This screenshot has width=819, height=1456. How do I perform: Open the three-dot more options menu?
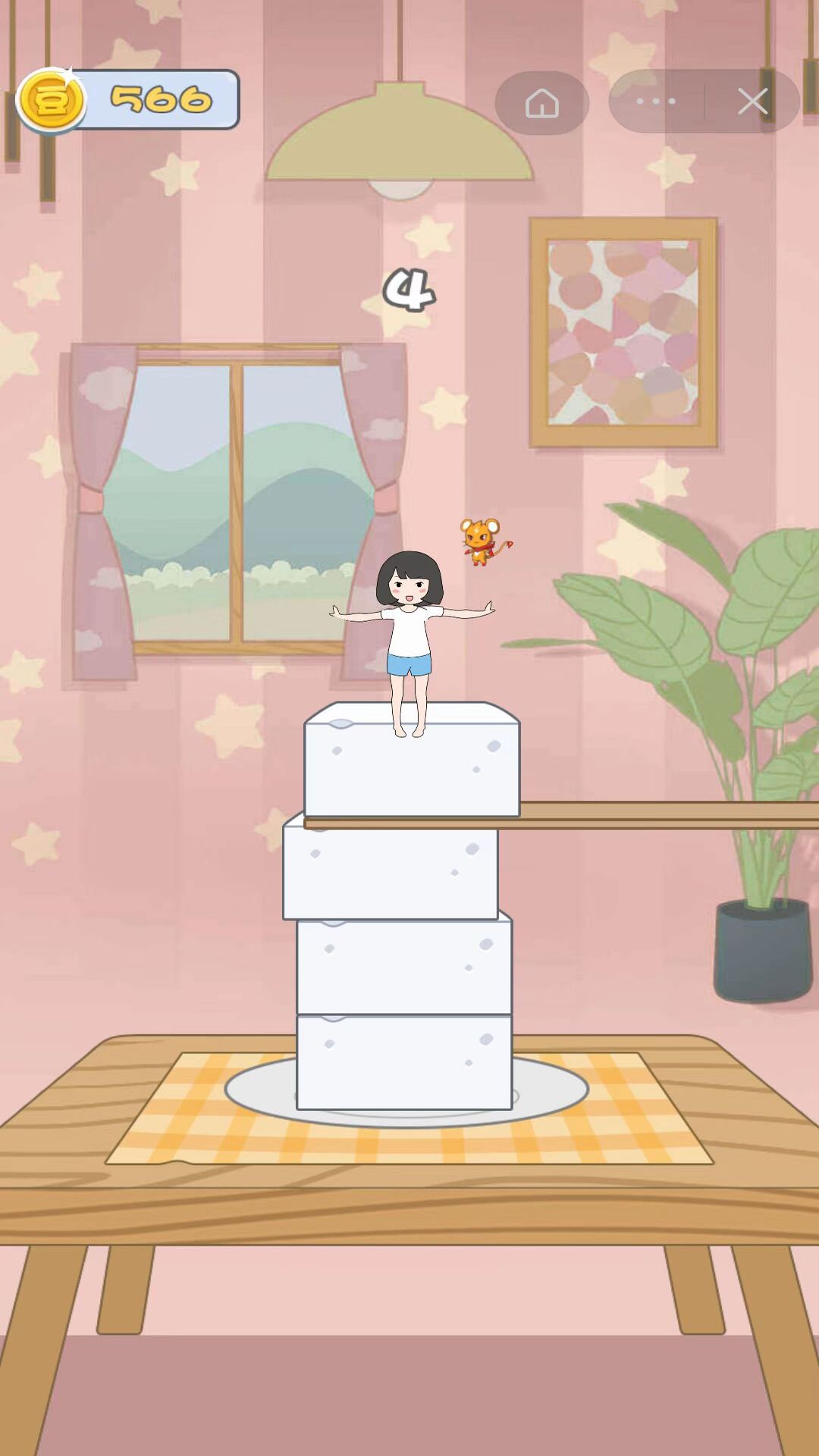click(656, 101)
